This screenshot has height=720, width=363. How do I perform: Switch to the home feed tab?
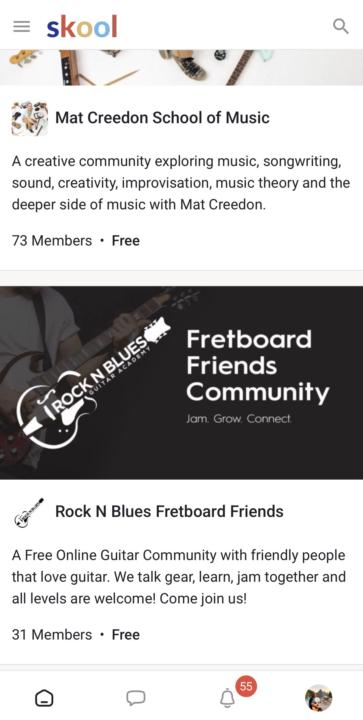tap(45, 698)
